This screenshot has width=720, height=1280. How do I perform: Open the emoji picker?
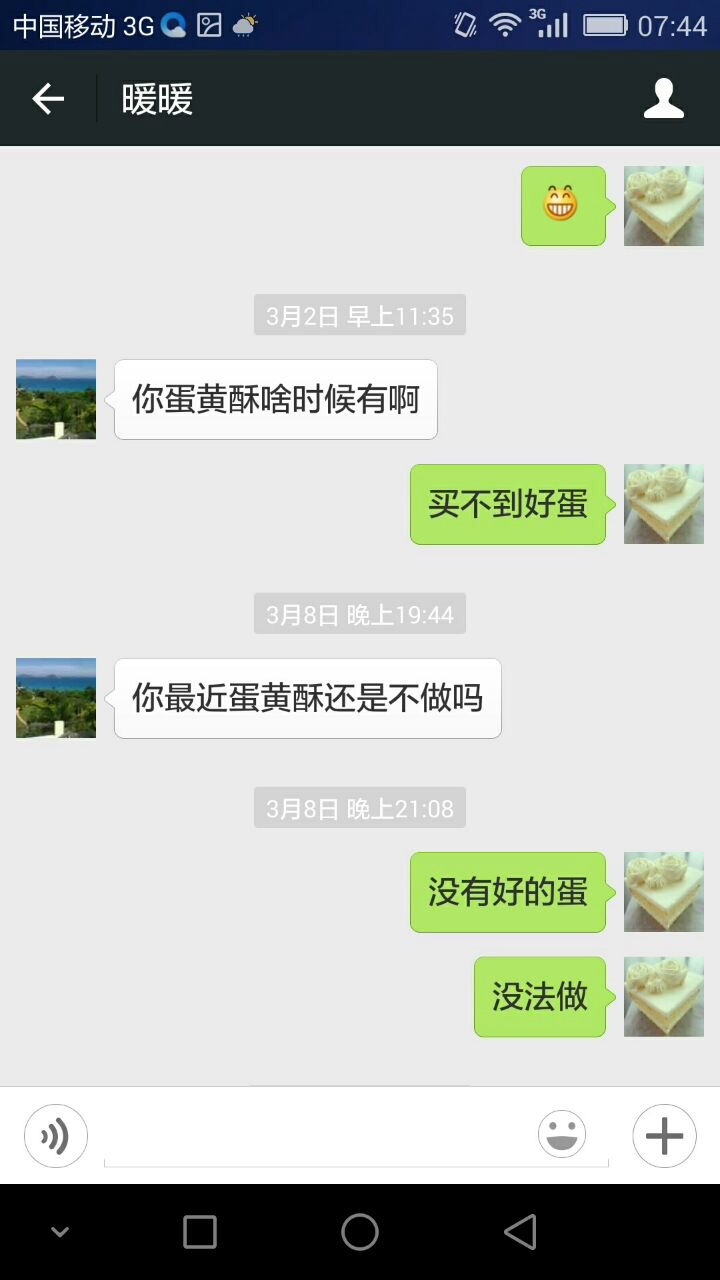point(562,1135)
